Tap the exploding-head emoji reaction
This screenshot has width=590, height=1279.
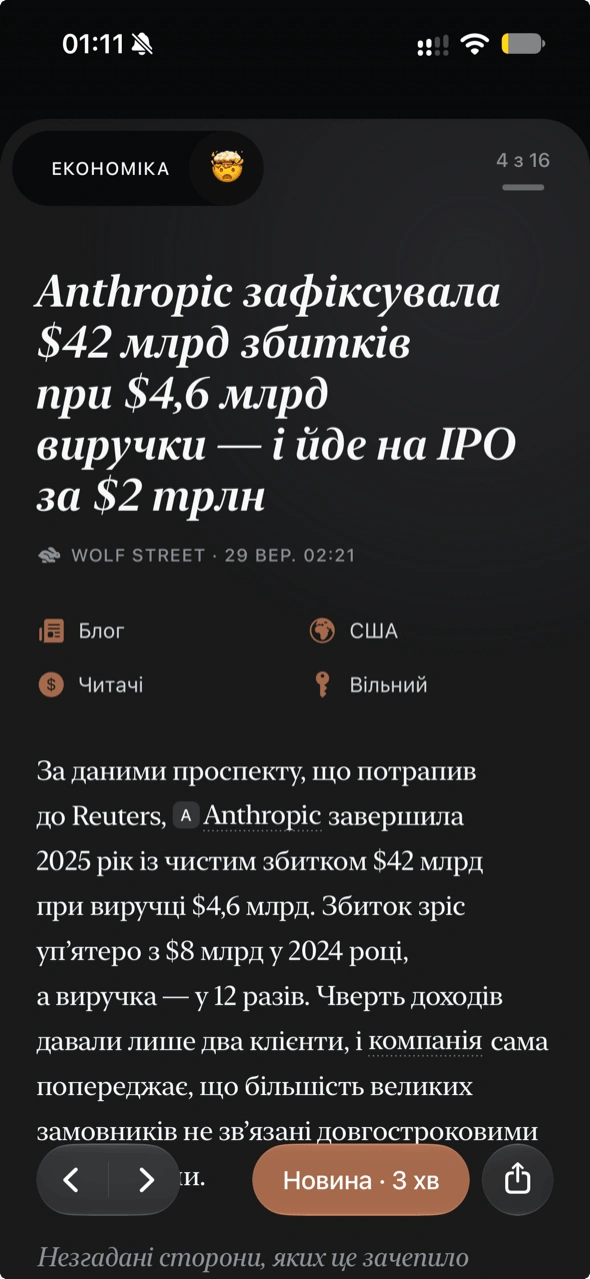228,169
